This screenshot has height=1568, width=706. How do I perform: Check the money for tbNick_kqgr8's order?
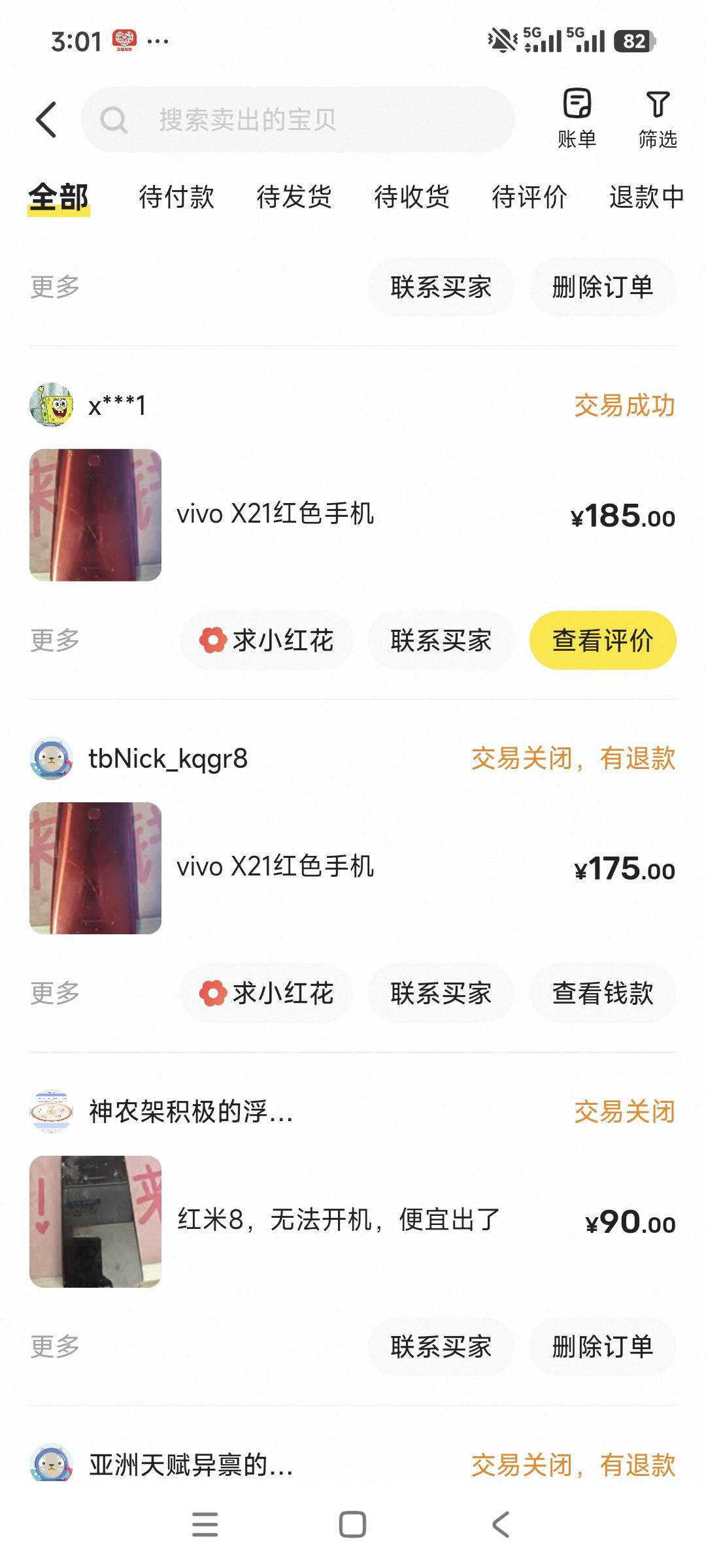point(603,993)
